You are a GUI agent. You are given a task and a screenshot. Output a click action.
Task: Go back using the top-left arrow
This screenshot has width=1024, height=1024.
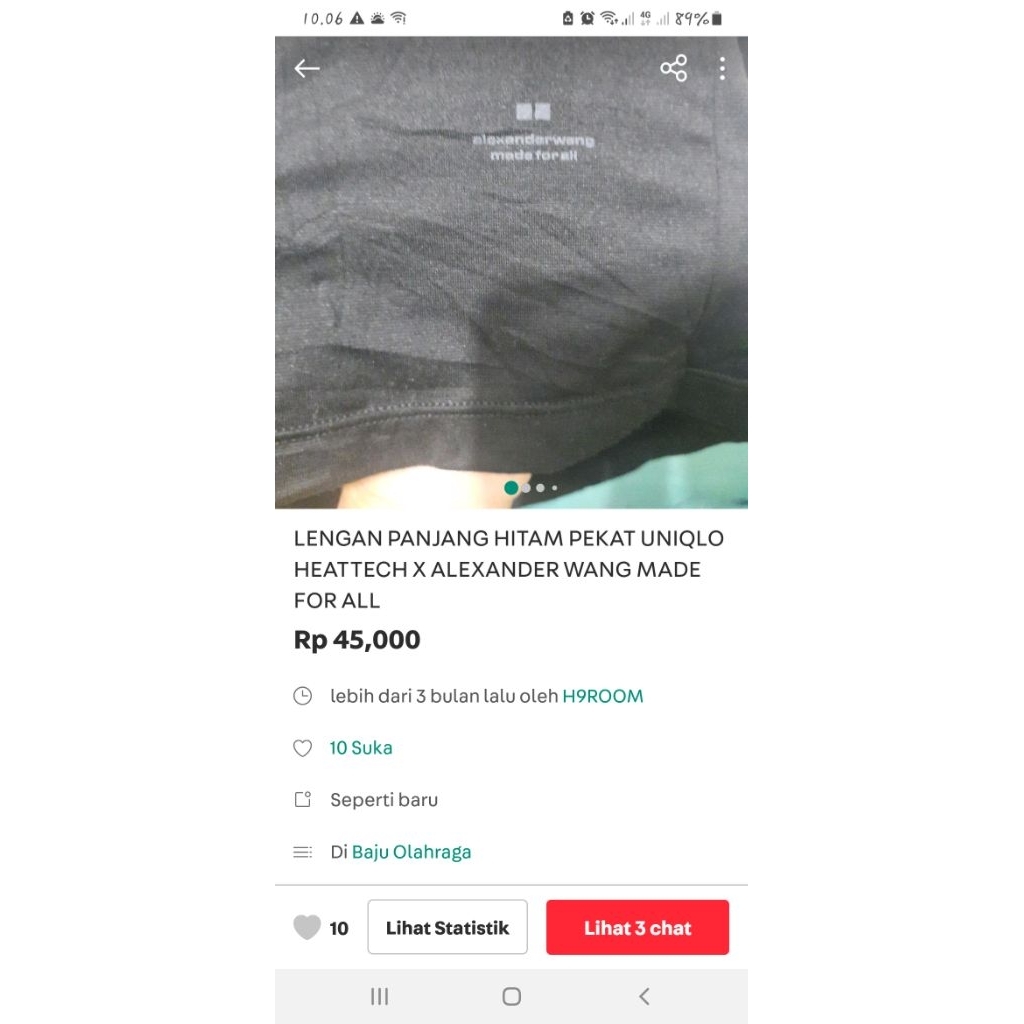307,68
